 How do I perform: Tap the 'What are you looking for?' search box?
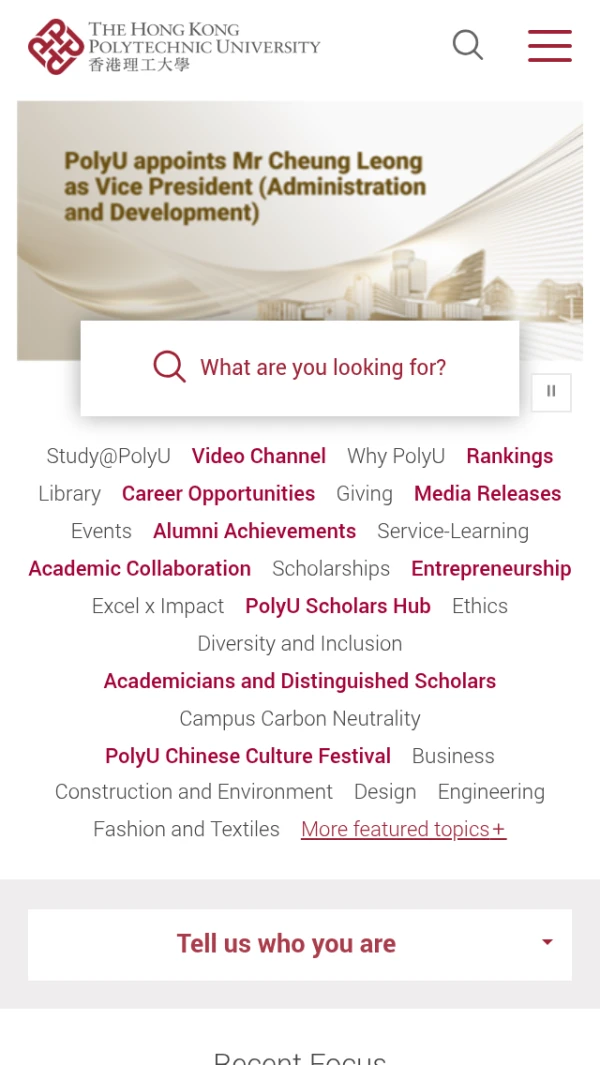pyautogui.click(x=300, y=368)
